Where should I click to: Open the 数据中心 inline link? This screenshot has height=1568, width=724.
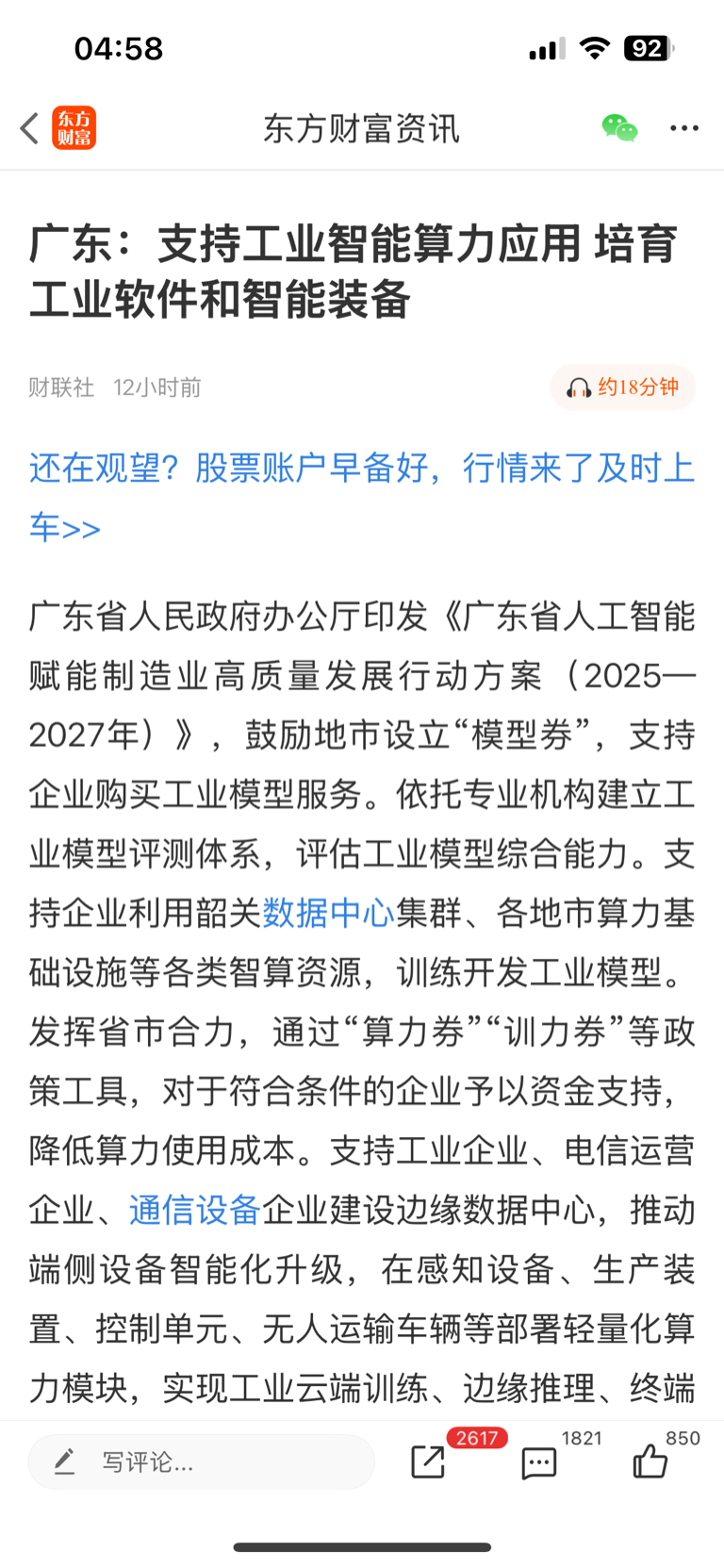coord(327,912)
